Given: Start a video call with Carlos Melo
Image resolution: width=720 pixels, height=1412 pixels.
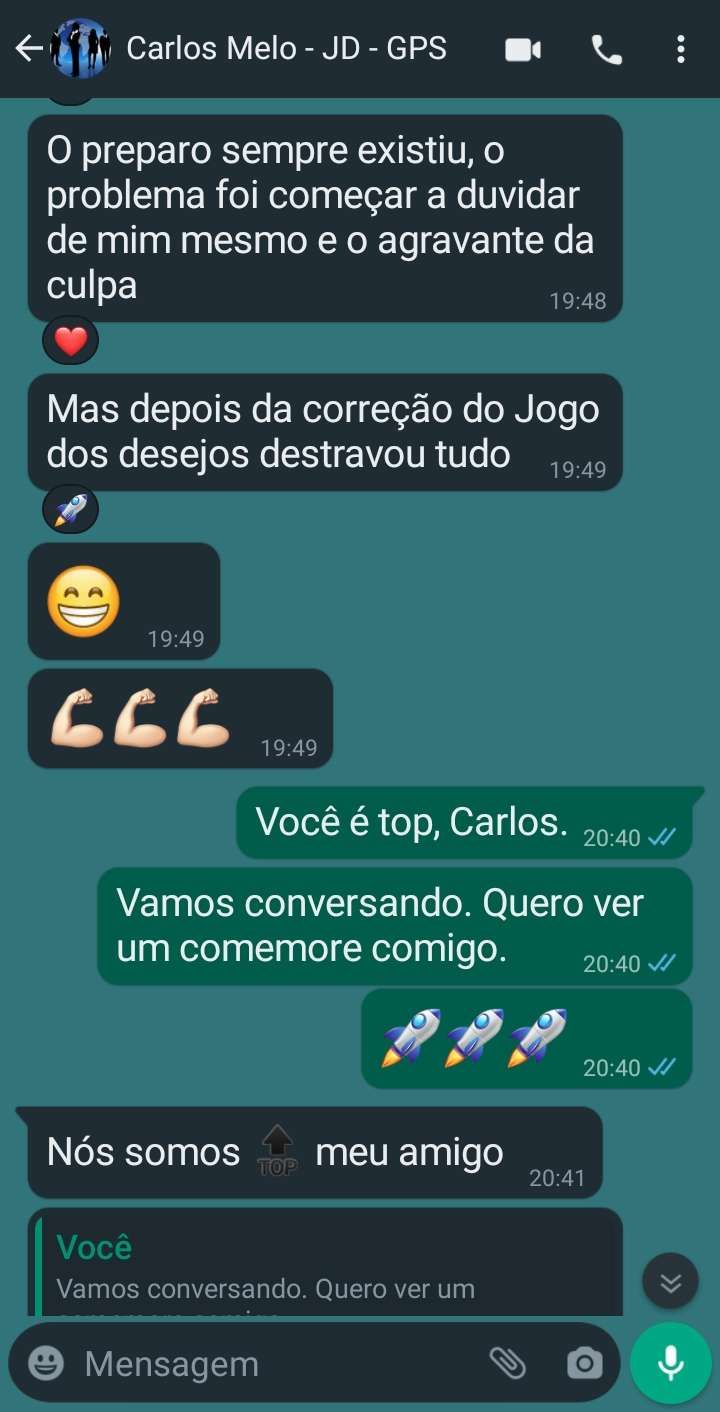Looking at the screenshot, I should point(523,49).
